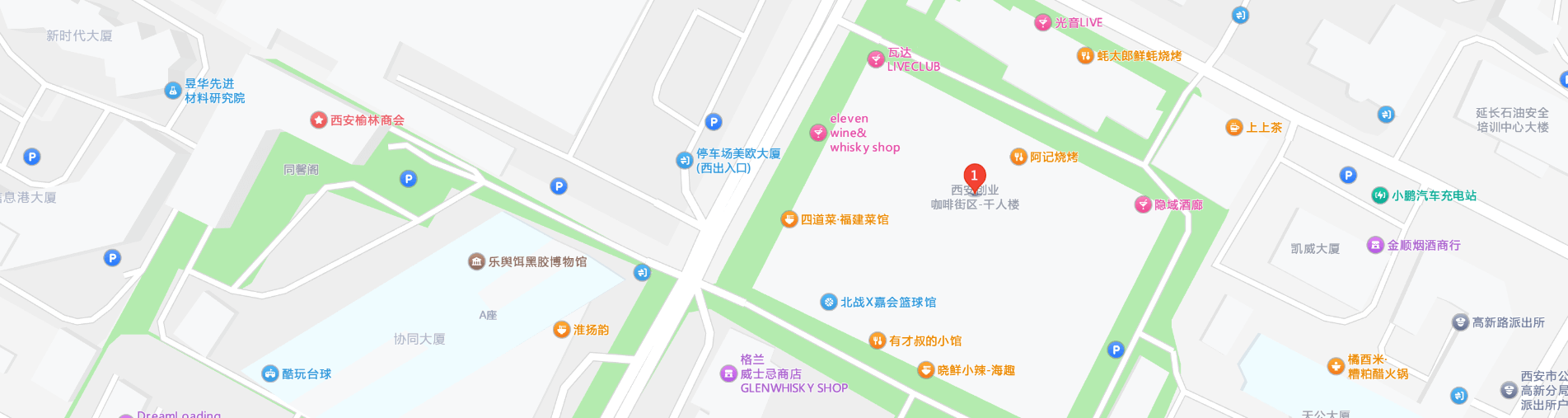Select the 小鹏汽车充电站 charging station marker

tap(1379, 195)
